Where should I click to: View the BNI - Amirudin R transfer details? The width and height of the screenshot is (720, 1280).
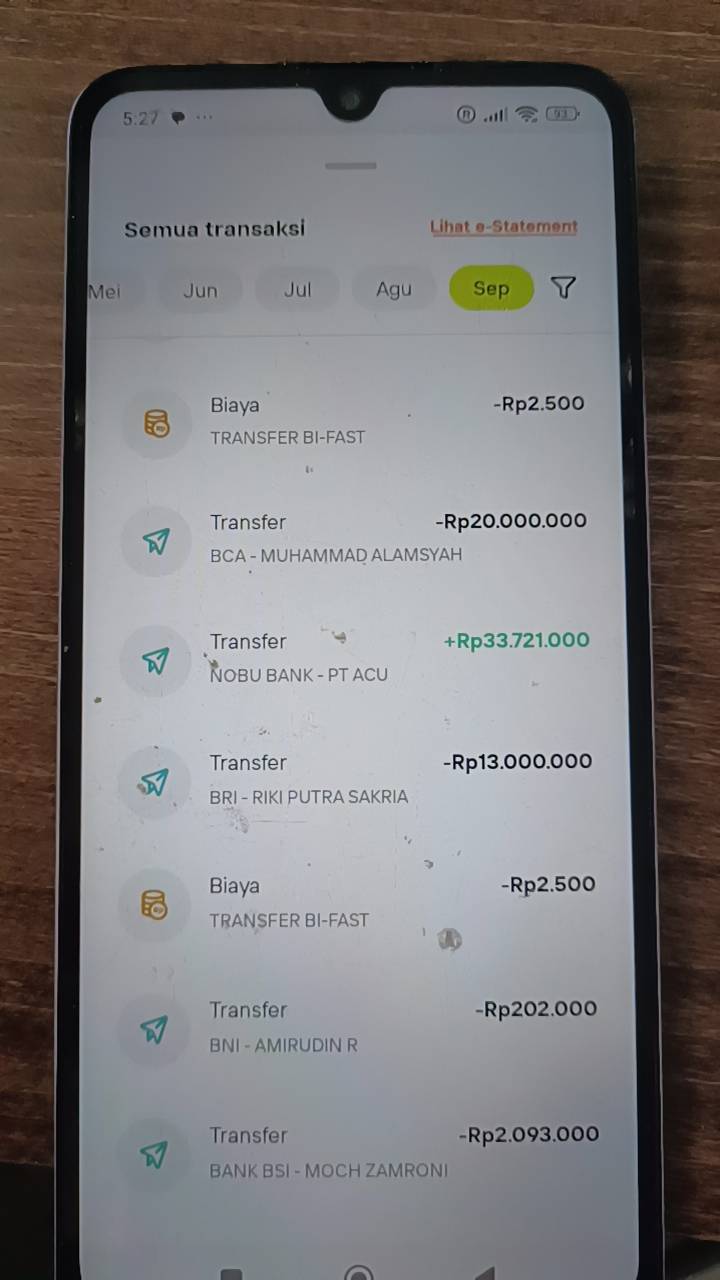[354, 1027]
